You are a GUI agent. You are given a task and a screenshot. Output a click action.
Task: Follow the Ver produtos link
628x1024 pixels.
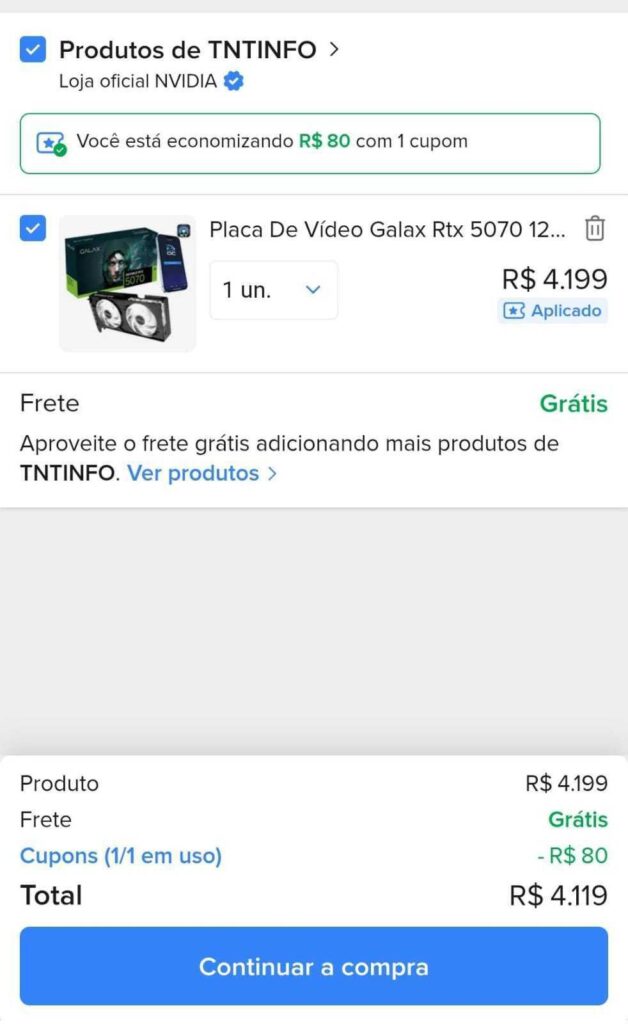pyautogui.click(x=201, y=473)
